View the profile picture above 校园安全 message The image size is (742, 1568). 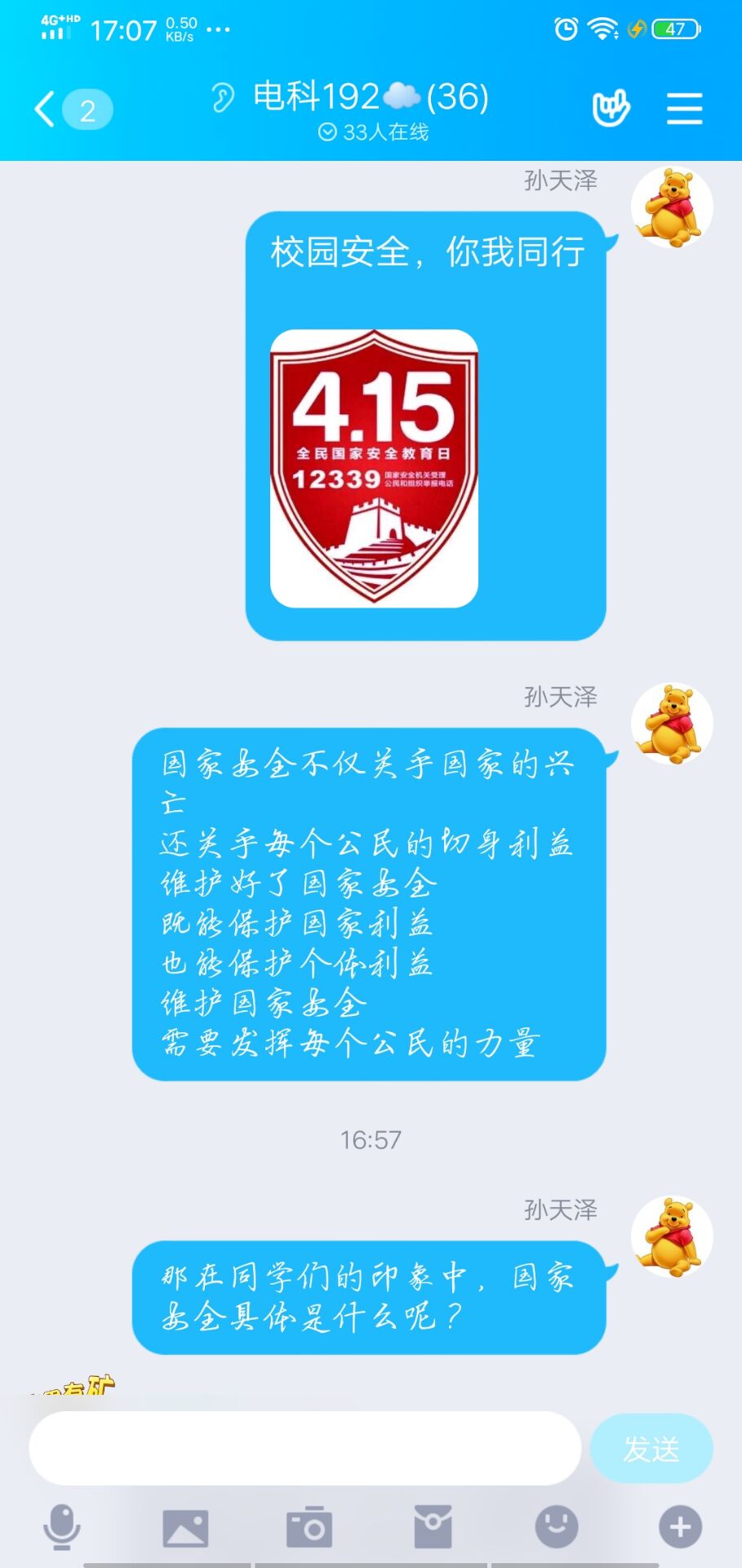672,207
